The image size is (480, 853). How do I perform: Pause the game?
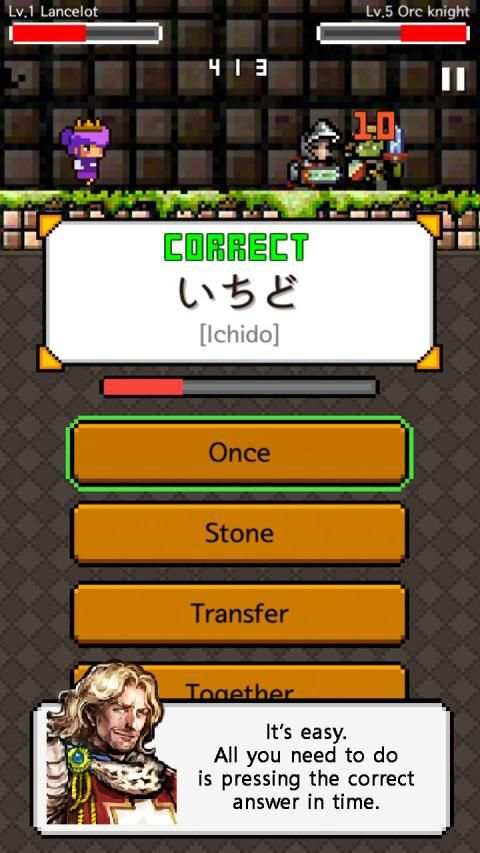(453, 79)
